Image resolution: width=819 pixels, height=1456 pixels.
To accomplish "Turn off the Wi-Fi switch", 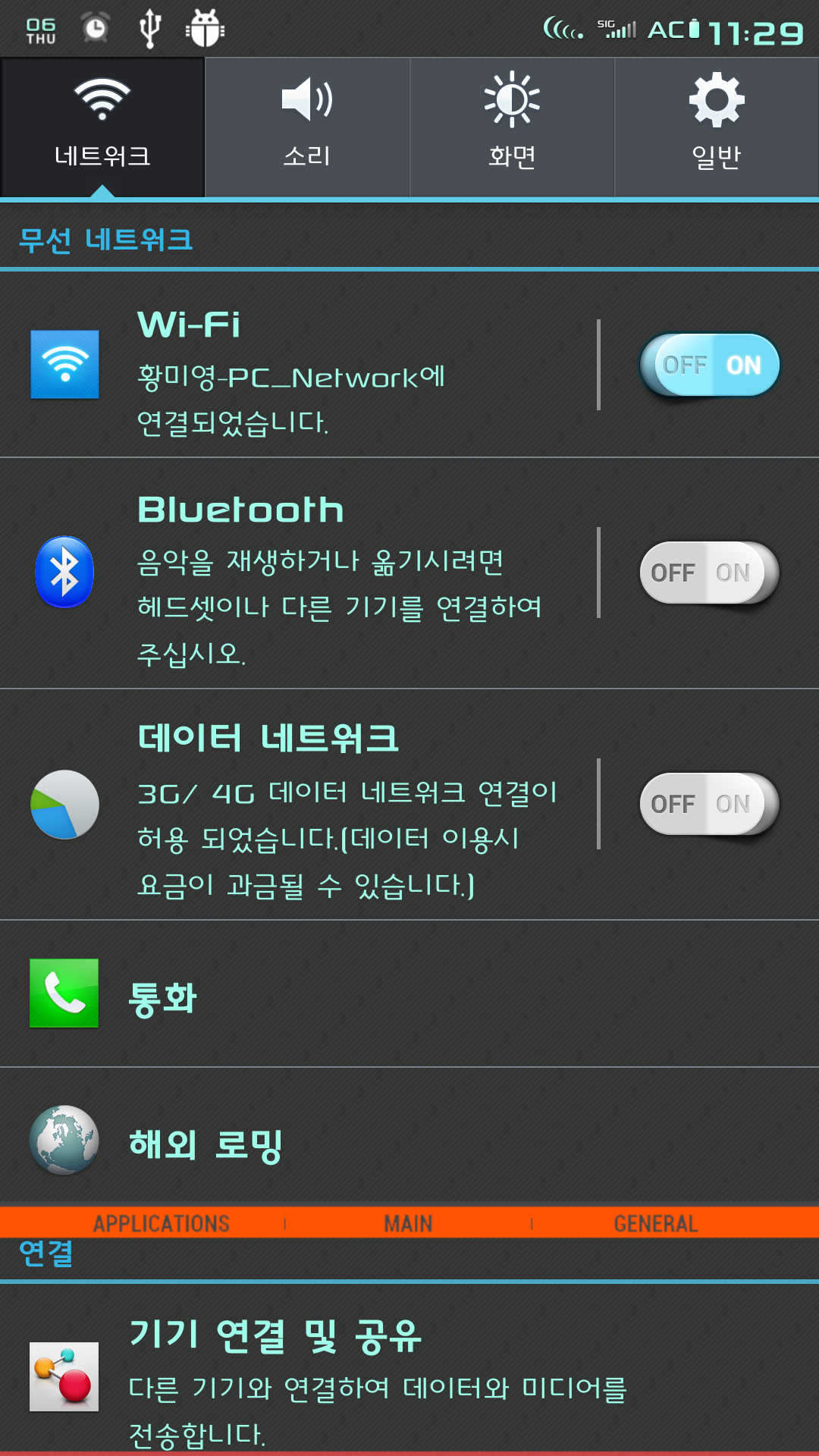I will [710, 366].
